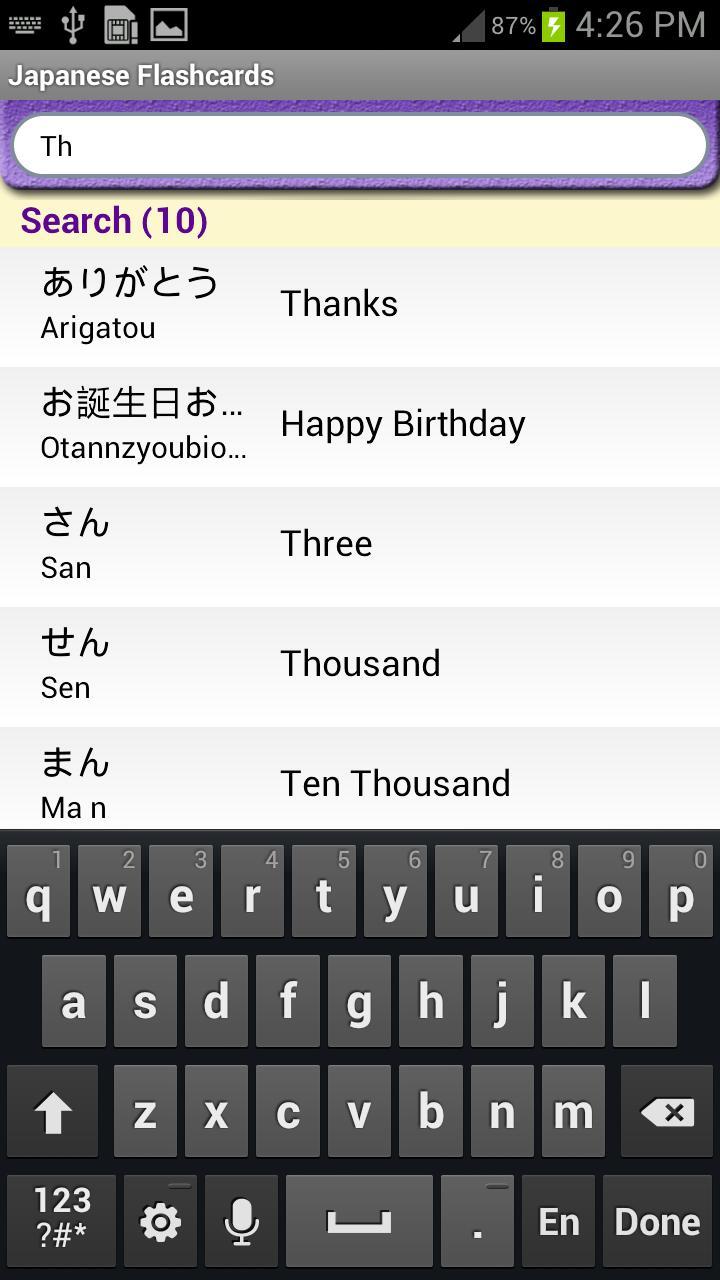This screenshot has width=720, height=1280.
Task: Activate voice input microphone key
Action: (x=241, y=1221)
